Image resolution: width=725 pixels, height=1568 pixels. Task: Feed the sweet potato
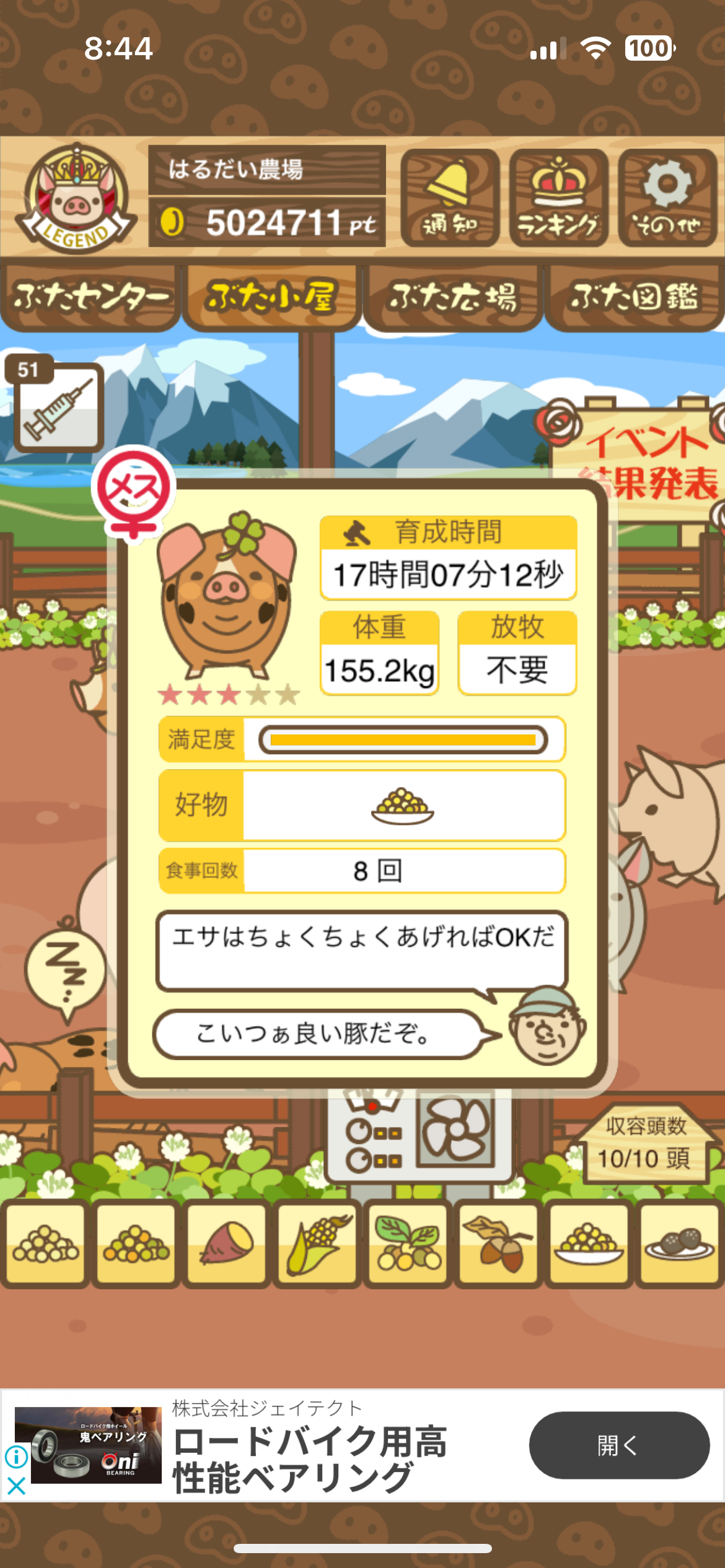pyautogui.click(x=226, y=1243)
